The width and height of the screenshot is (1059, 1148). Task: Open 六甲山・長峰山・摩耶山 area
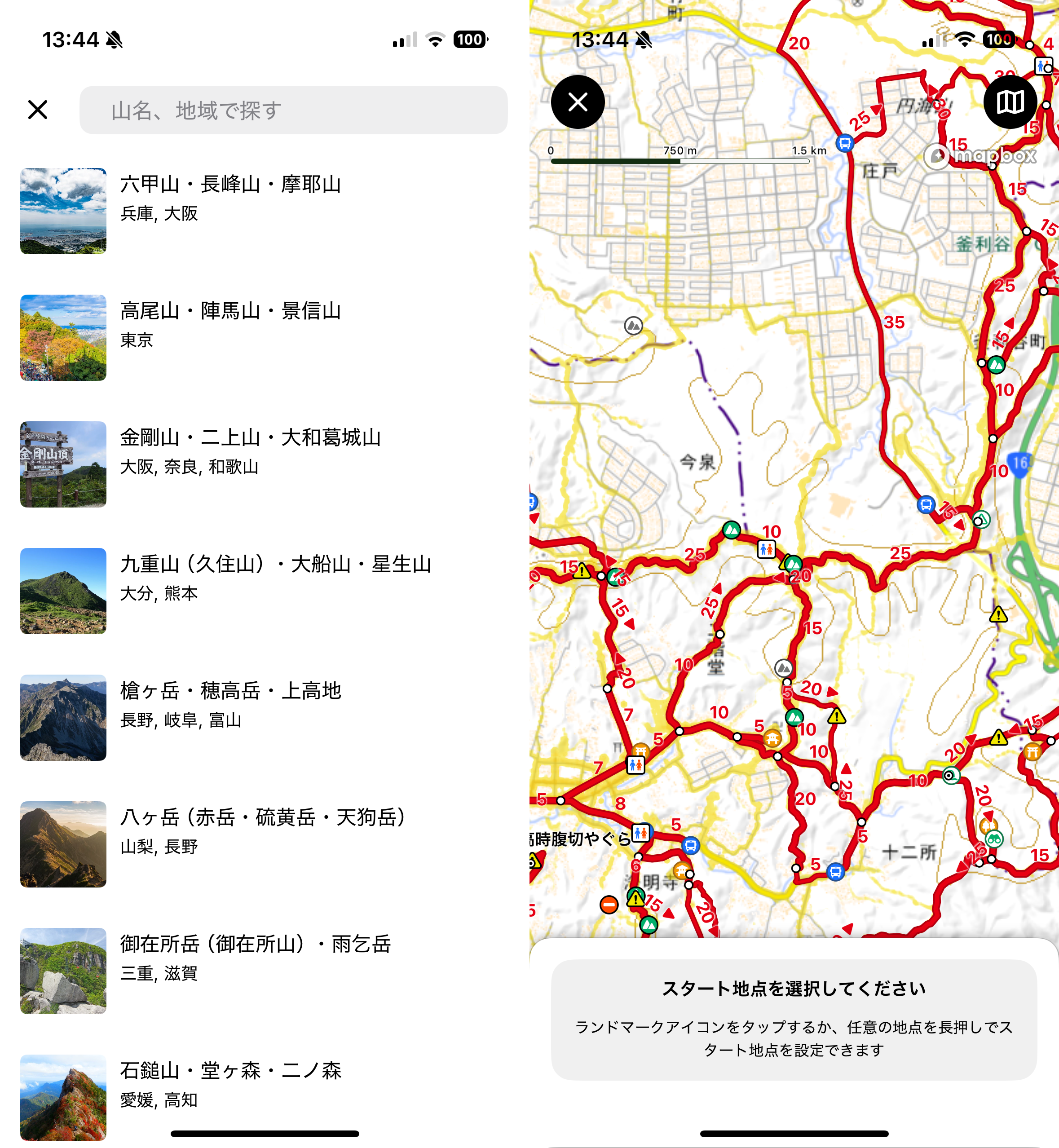[230, 198]
